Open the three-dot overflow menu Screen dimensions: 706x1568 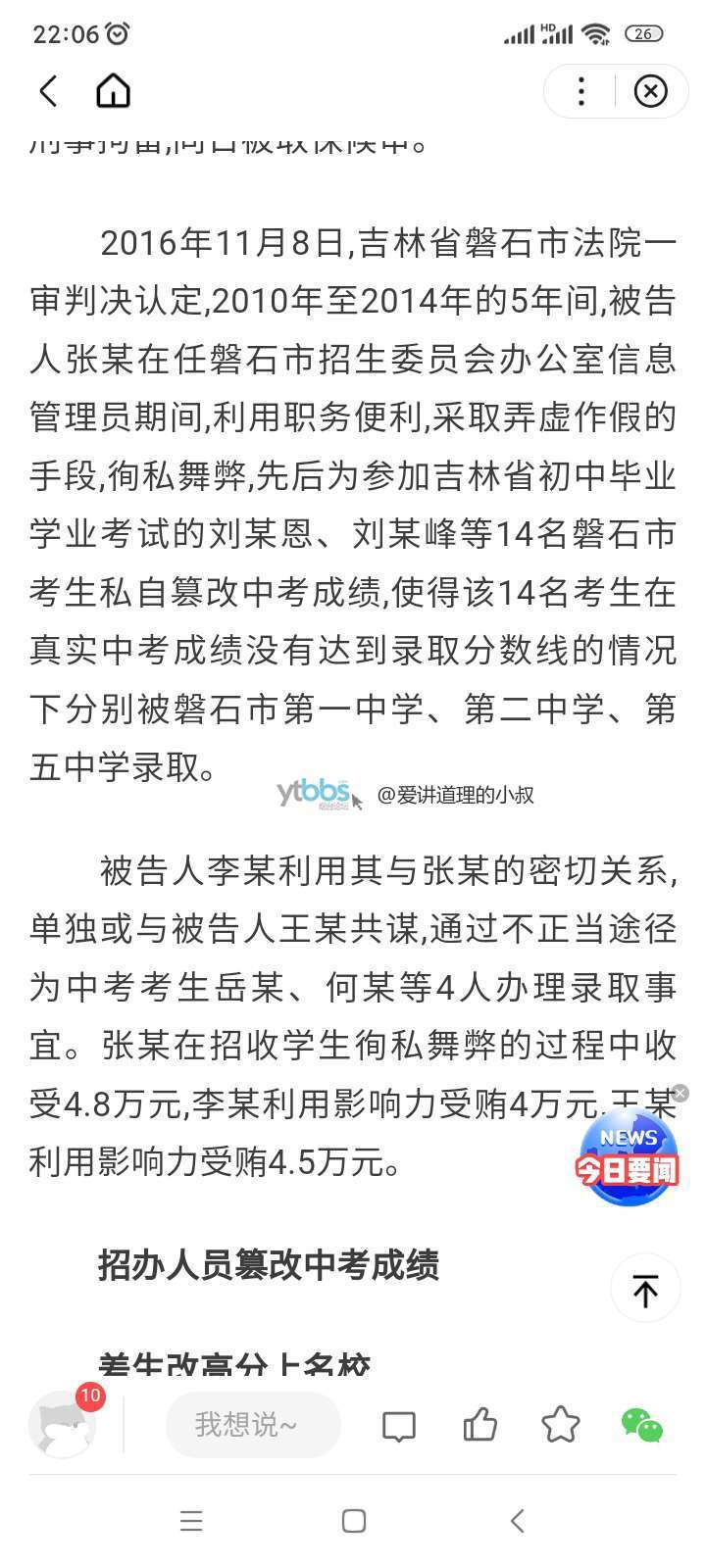[x=581, y=91]
